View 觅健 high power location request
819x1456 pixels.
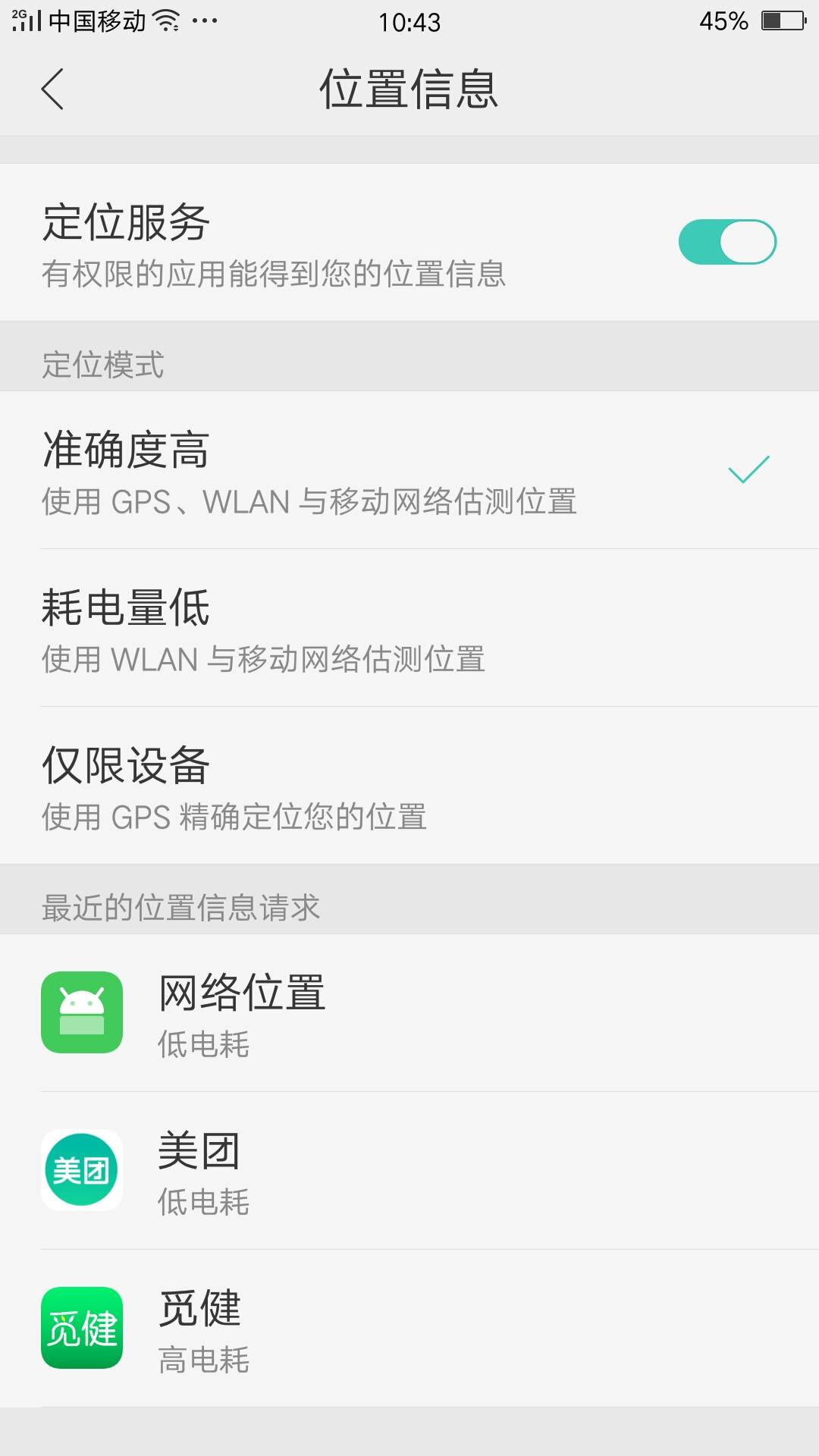409,1329
